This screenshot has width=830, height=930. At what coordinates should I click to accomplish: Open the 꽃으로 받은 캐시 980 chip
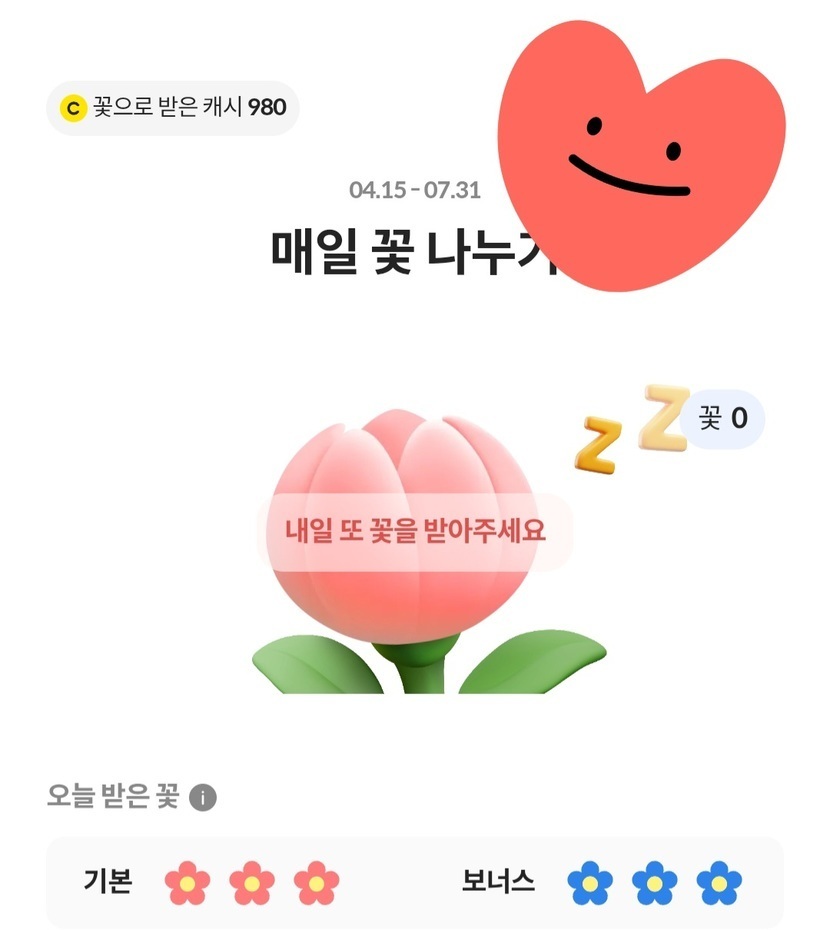coord(173,107)
